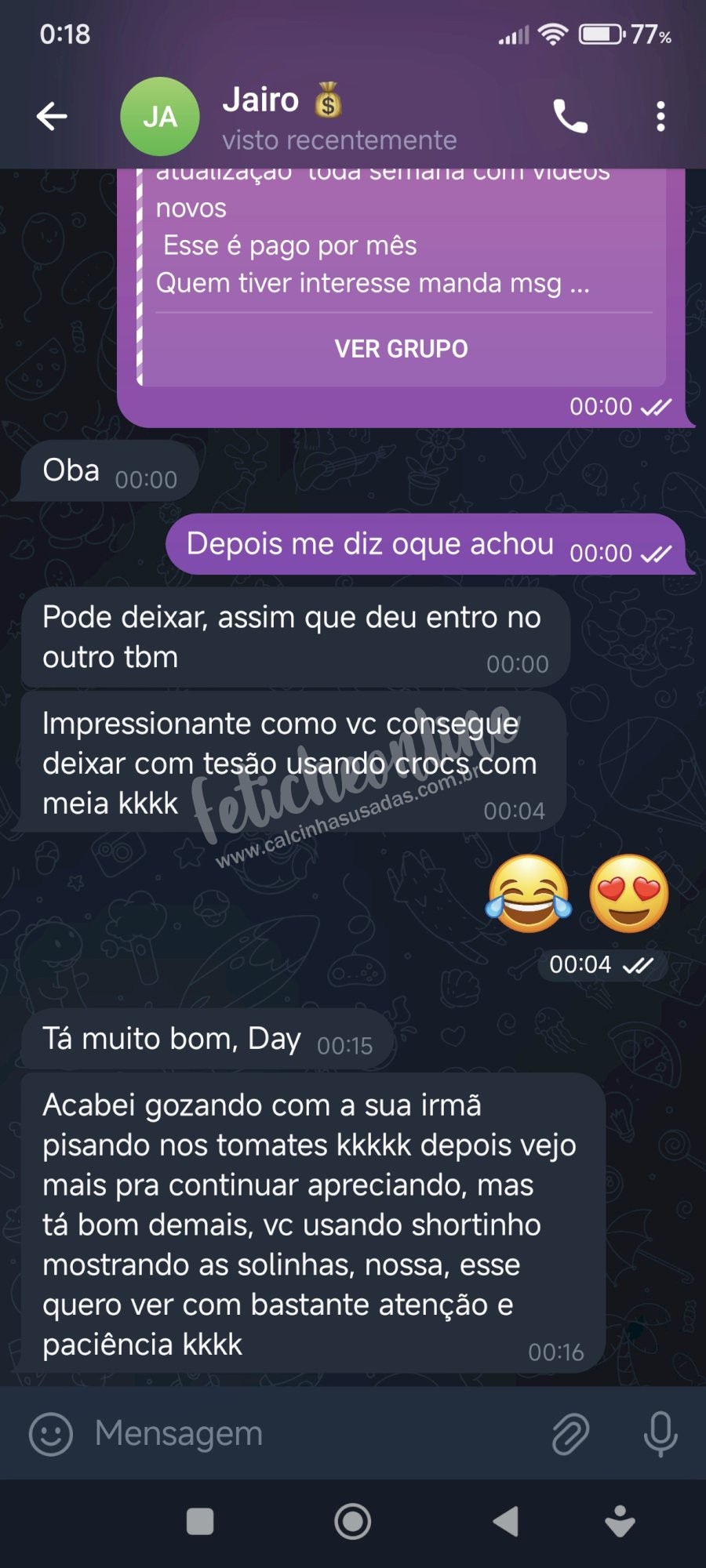Open Jairo's profile from the header
Viewport: 706px width, 1568px height.
289,118
